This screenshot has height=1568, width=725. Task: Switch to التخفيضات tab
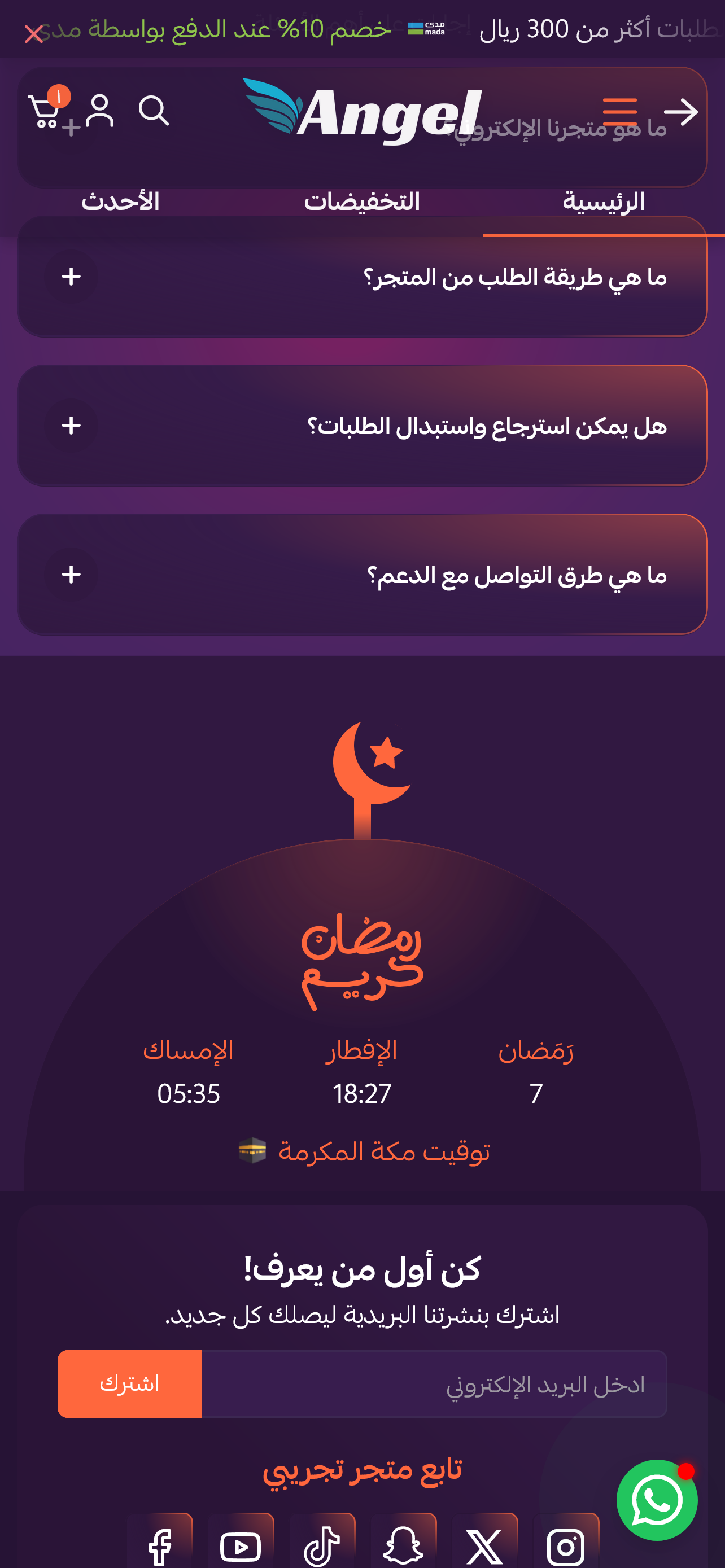tap(361, 202)
